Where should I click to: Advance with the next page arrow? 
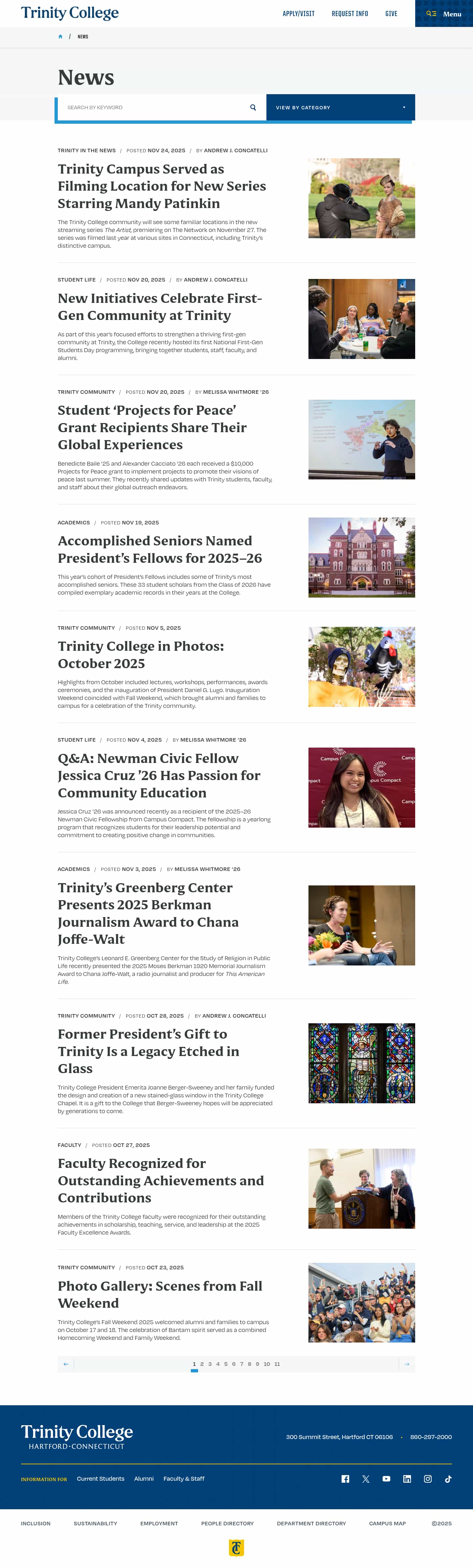[x=407, y=1364]
